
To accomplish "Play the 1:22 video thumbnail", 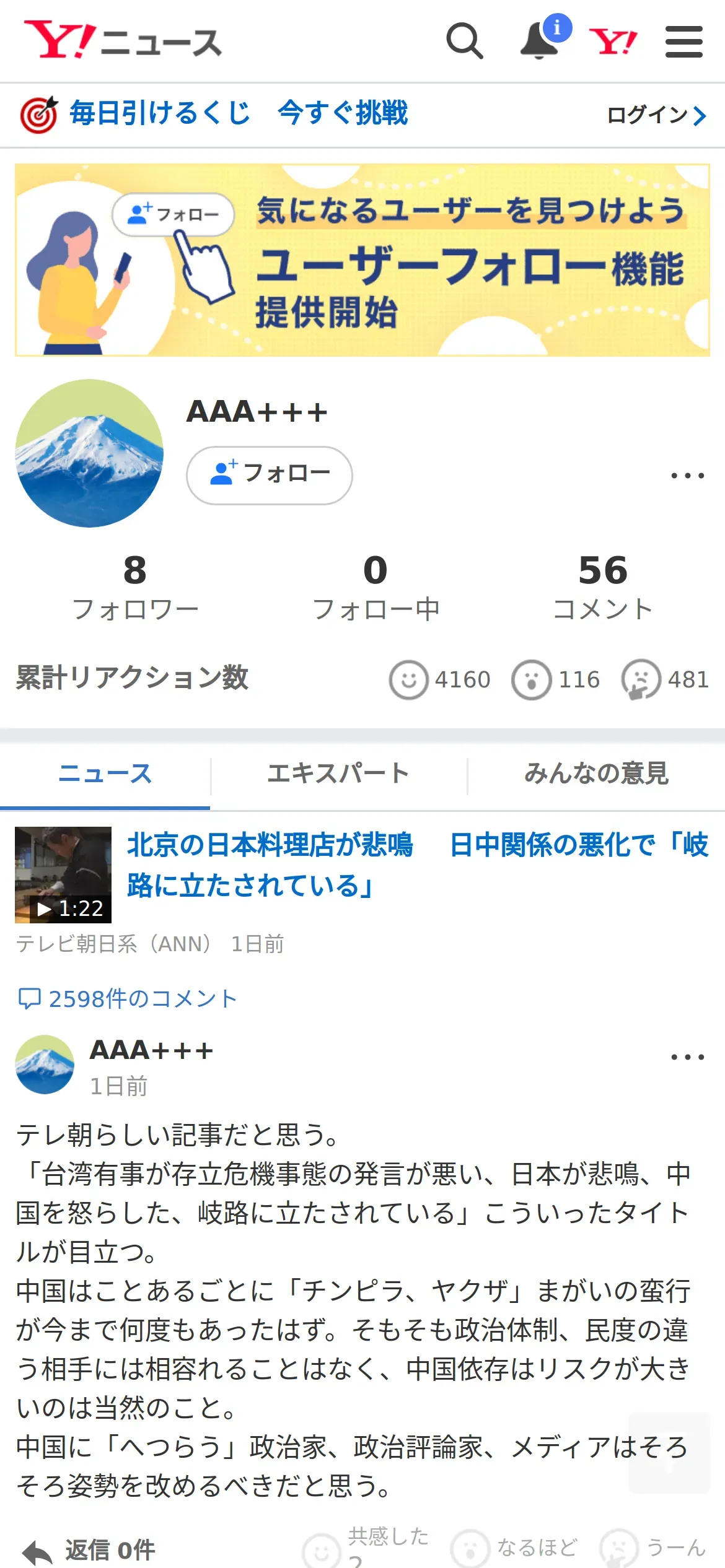I will [x=63, y=874].
